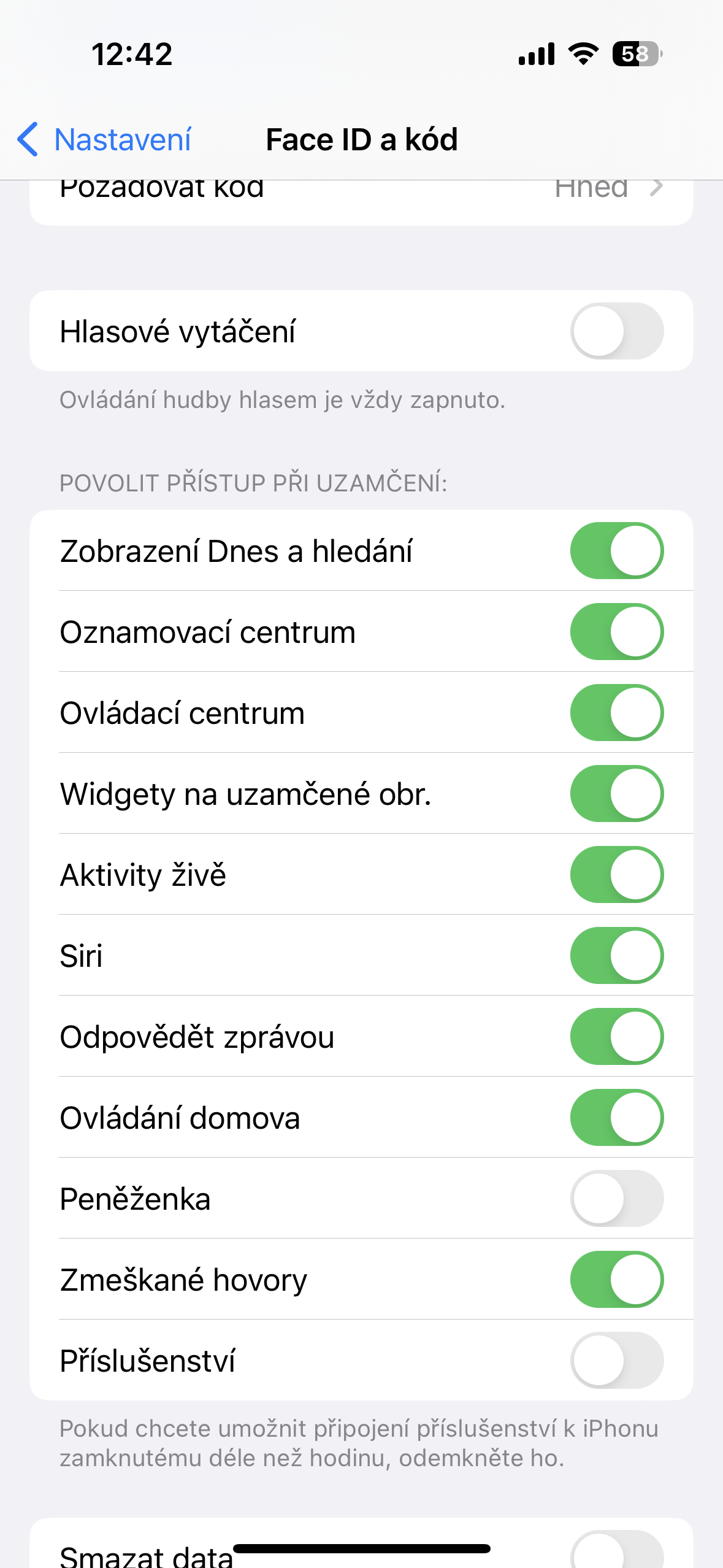
Task: Enable Hlasové vytáčení
Action: (x=616, y=331)
